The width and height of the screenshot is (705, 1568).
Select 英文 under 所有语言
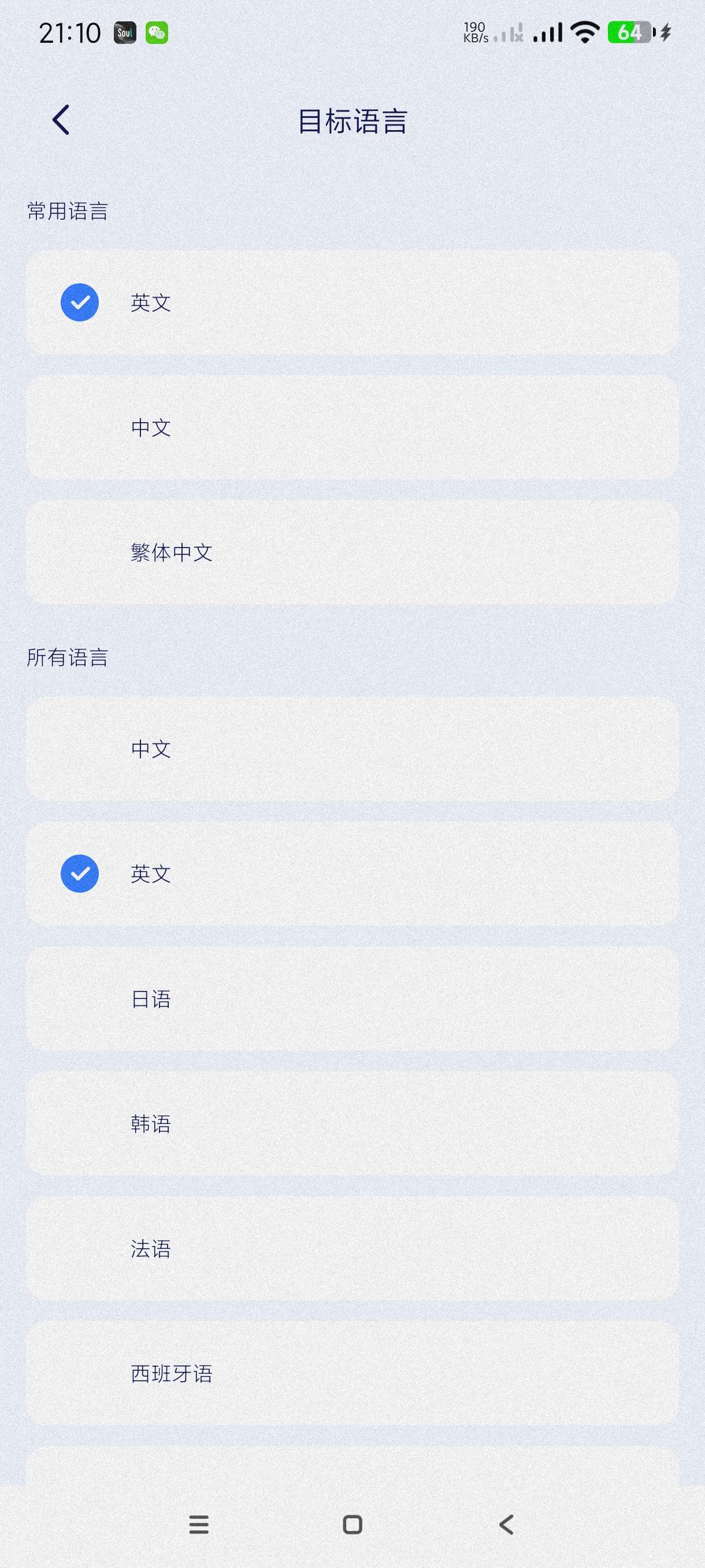coord(351,874)
